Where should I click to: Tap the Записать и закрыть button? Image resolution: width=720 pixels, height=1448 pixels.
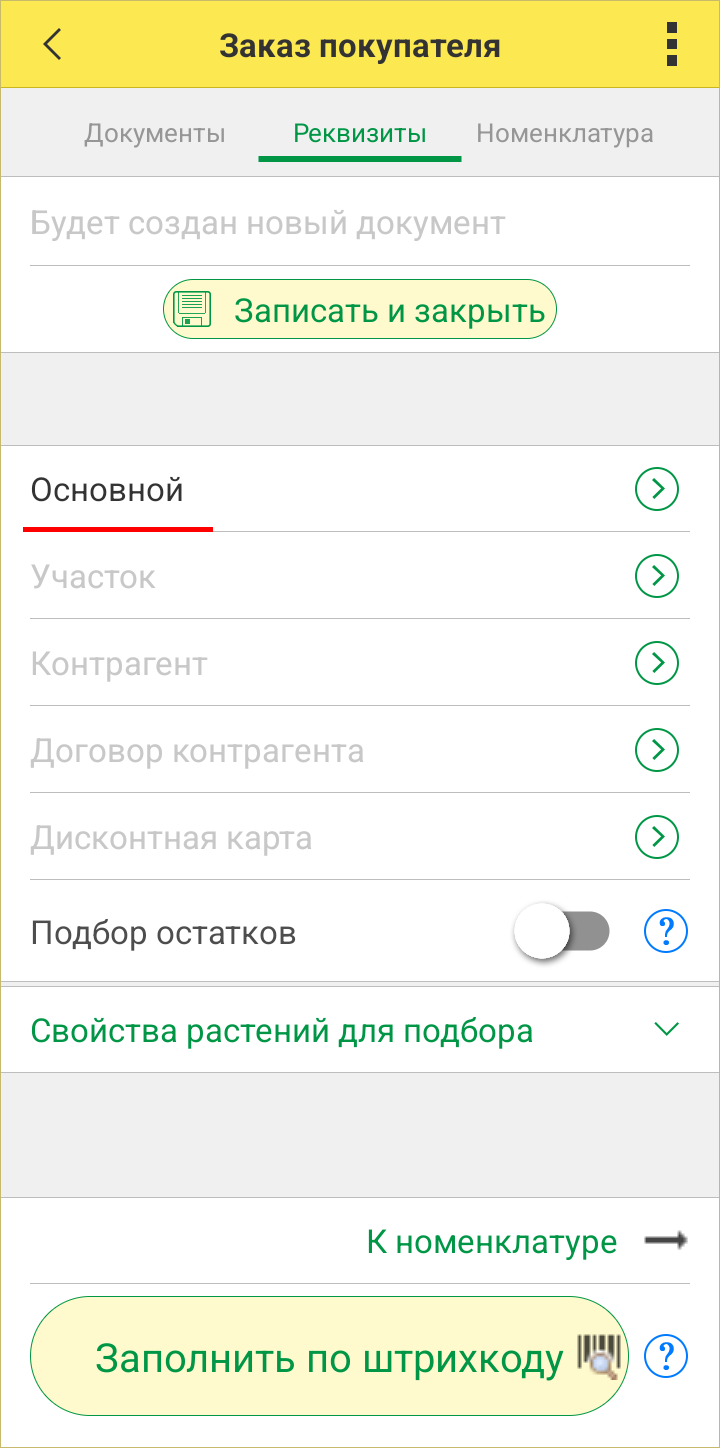[x=360, y=310]
